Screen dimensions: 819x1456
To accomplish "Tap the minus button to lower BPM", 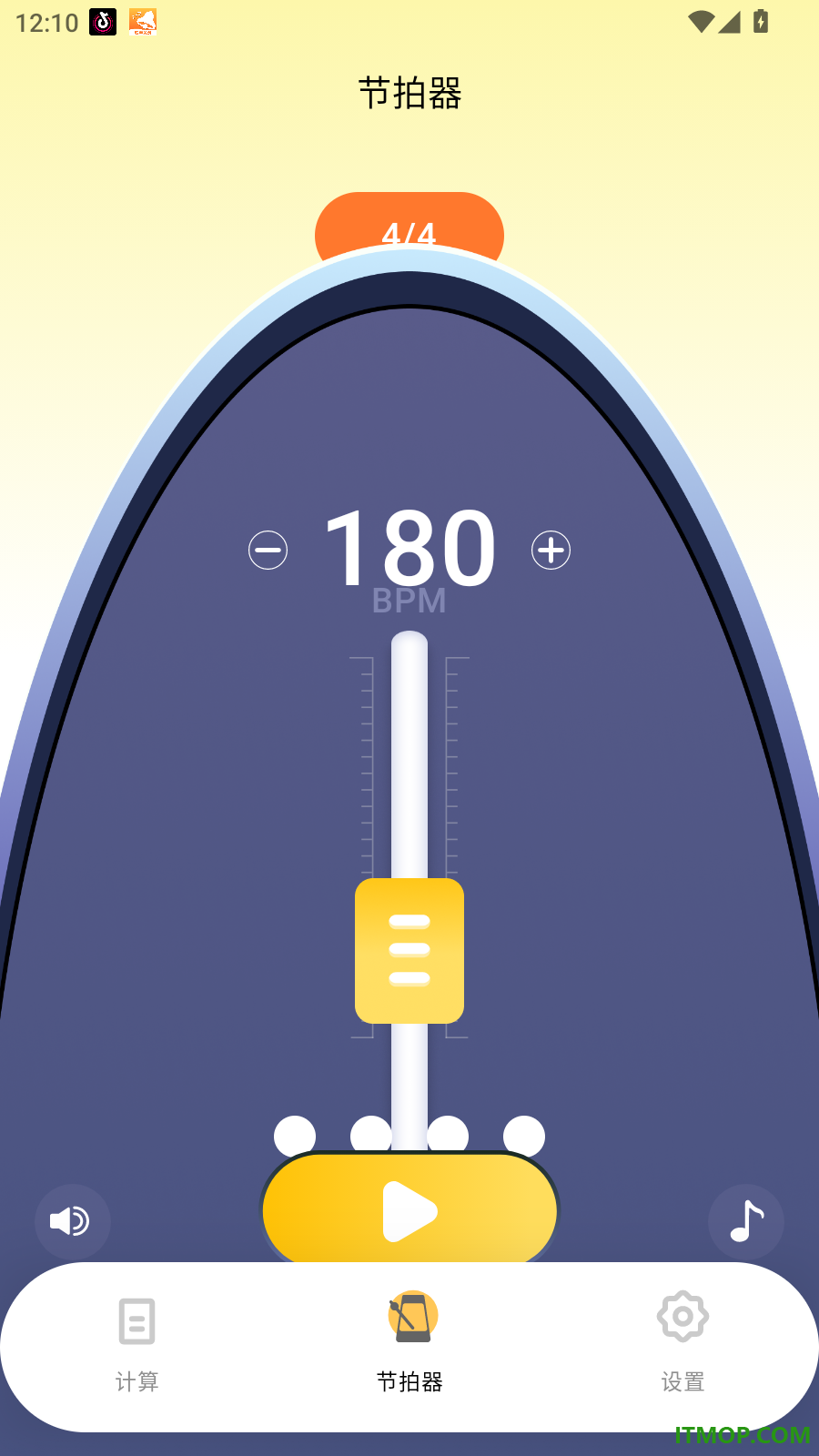I will tap(268, 550).
